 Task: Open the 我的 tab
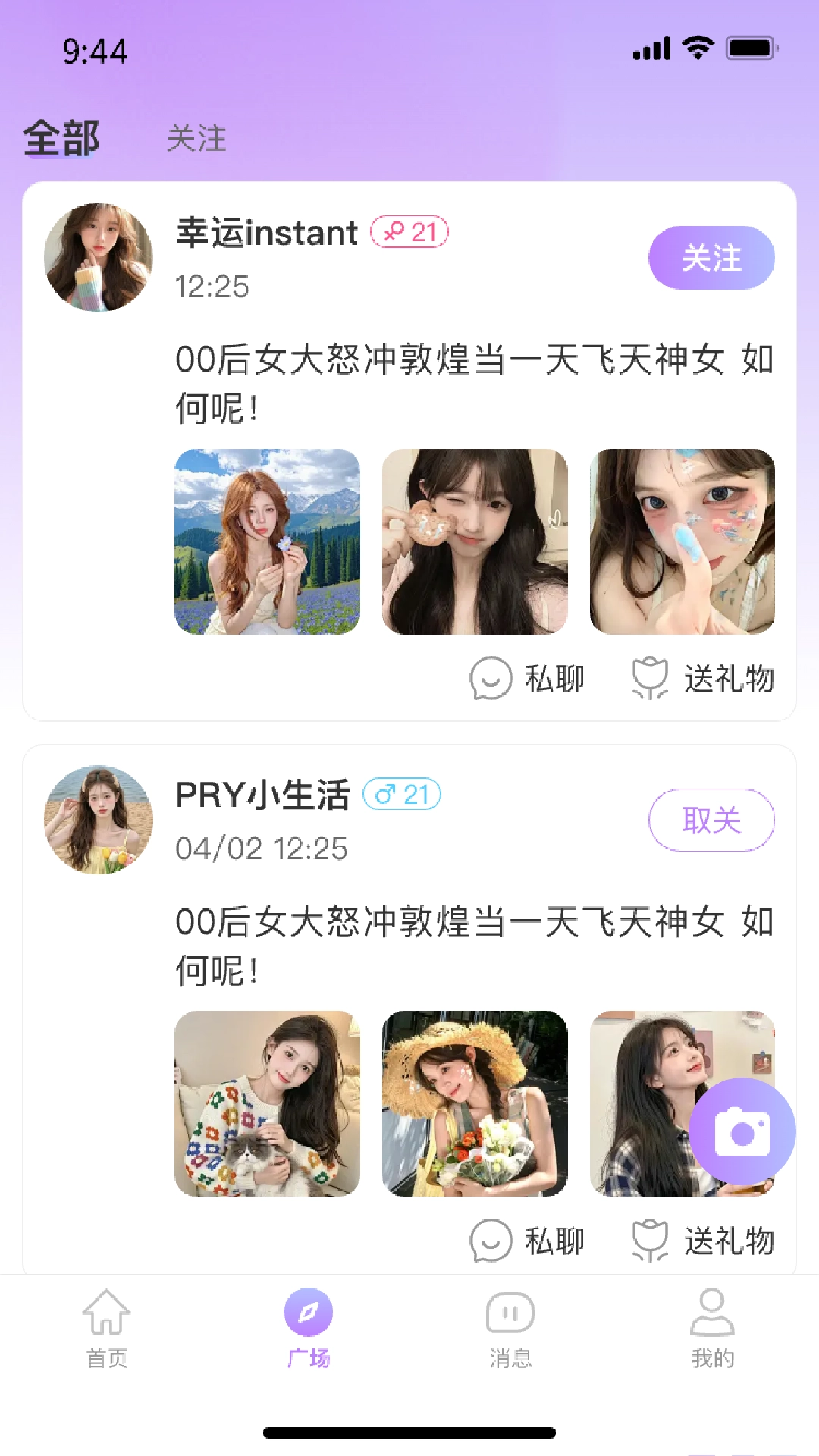pyautogui.click(x=712, y=1329)
